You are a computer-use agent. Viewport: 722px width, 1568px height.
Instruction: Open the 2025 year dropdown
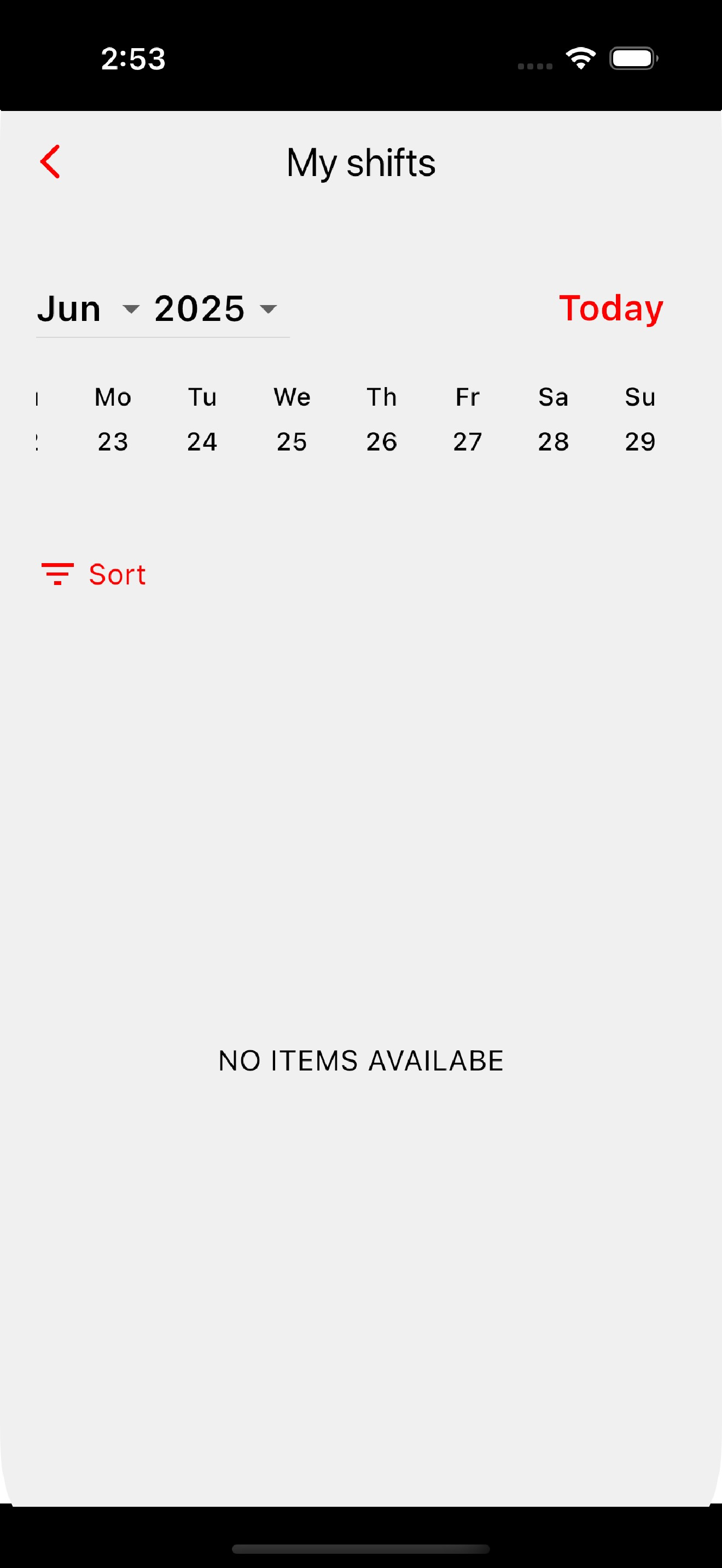[216, 308]
